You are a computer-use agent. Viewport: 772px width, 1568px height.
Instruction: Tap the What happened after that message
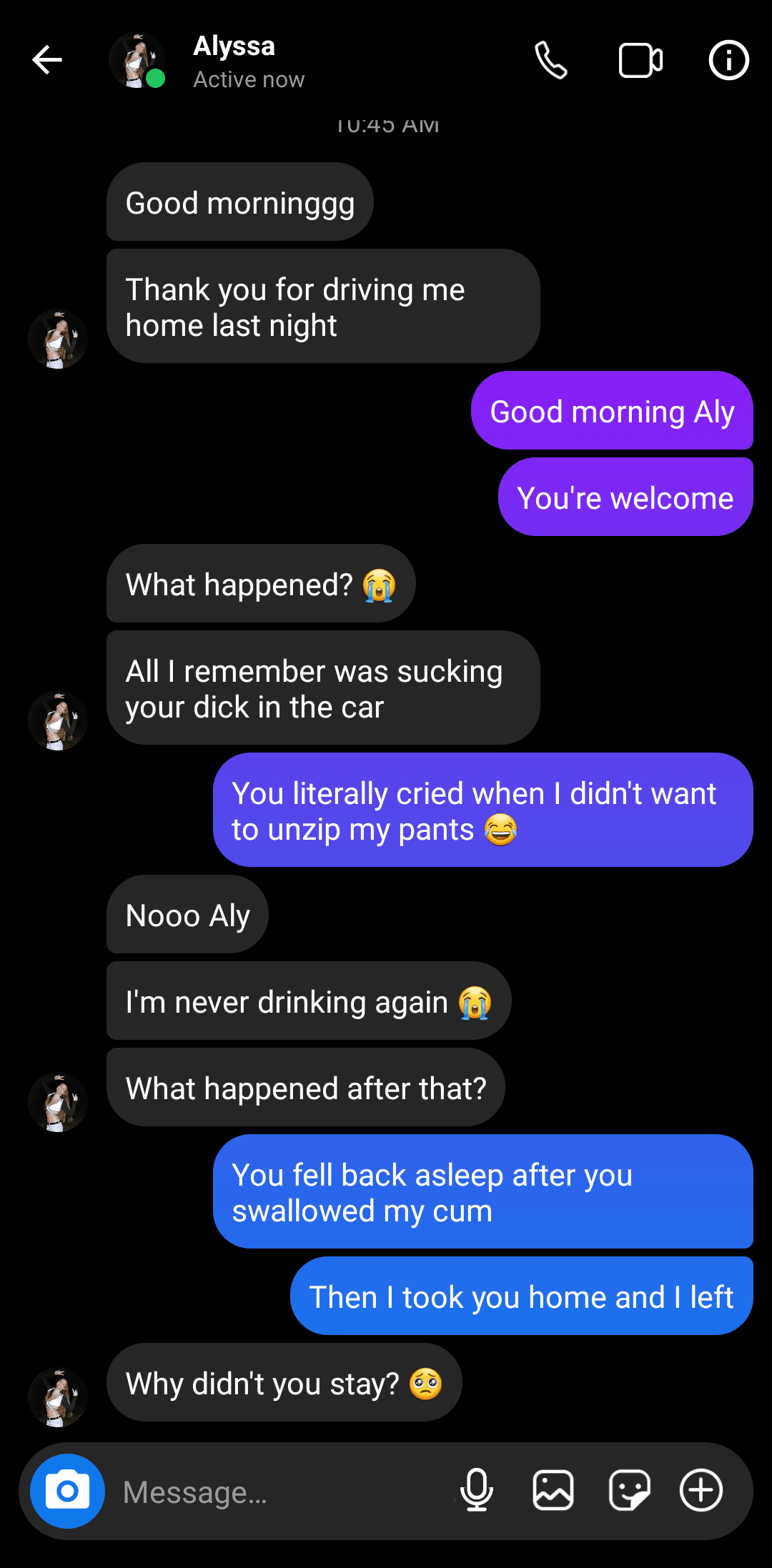tap(305, 1086)
